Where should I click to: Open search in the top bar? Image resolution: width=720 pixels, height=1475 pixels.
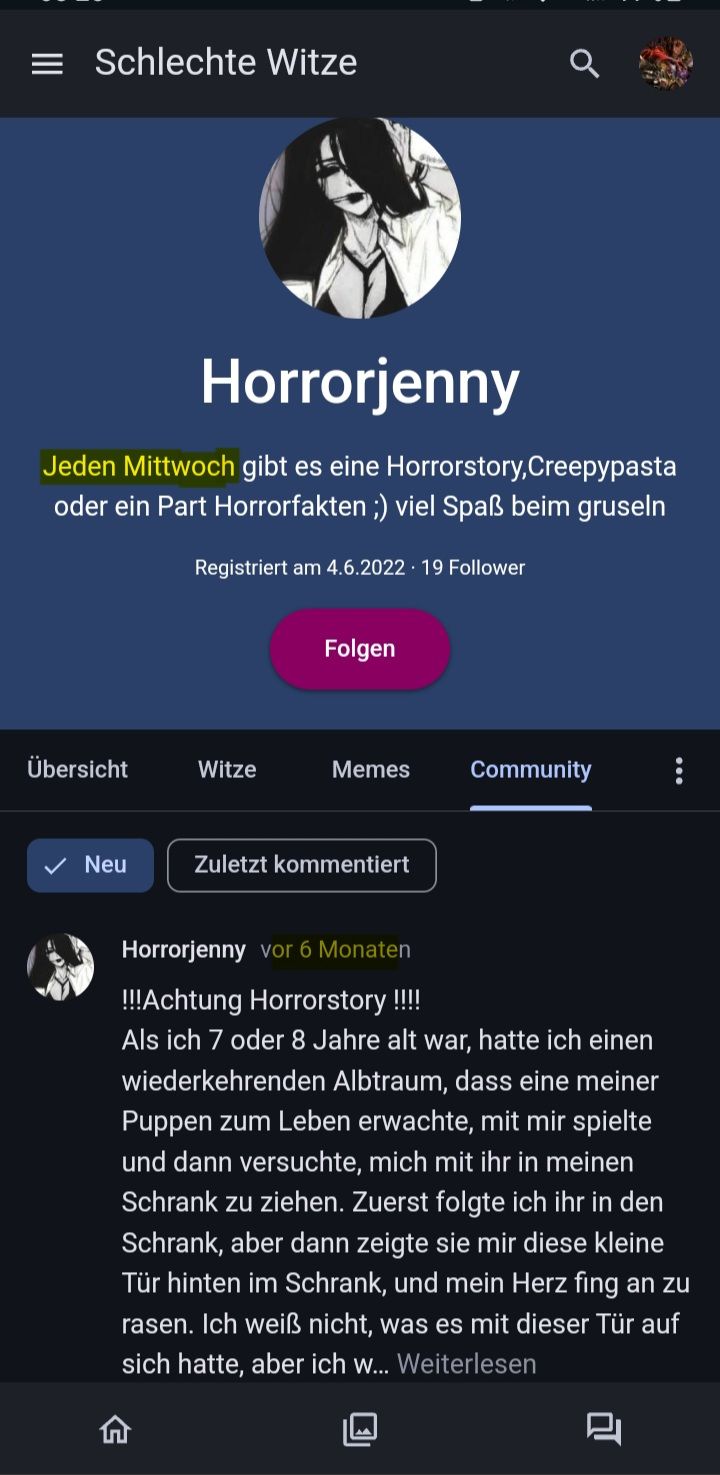tap(584, 64)
